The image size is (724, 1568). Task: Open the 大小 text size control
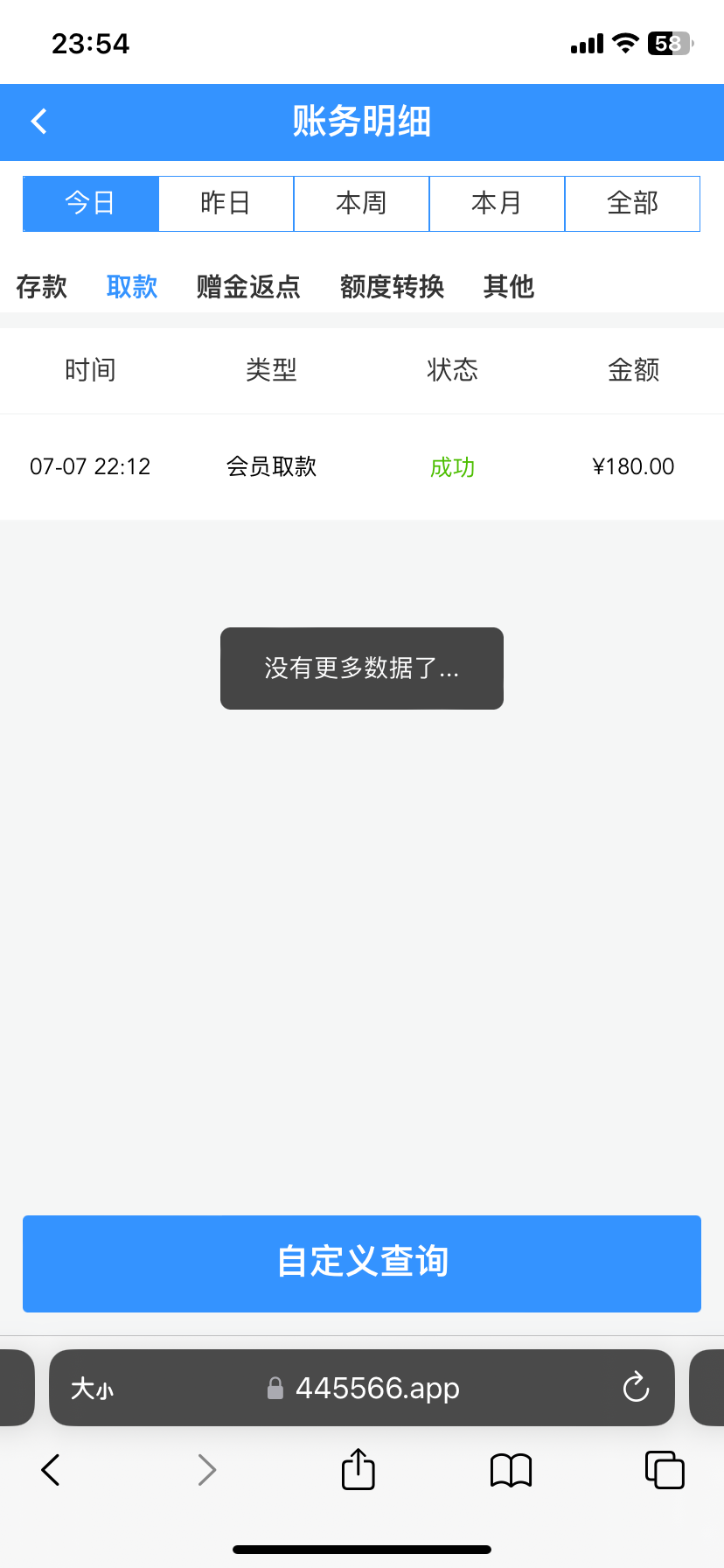click(x=94, y=1388)
